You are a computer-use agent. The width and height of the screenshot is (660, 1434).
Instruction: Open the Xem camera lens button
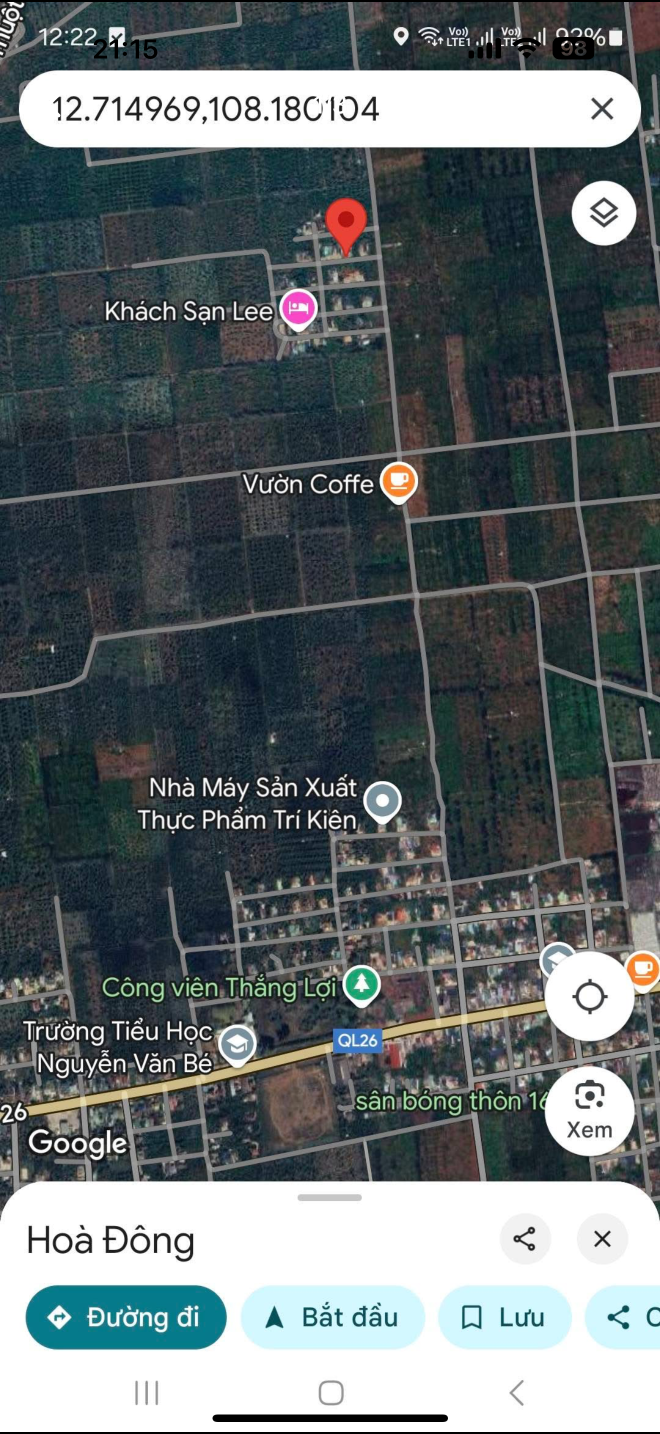pyautogui.click(x=590, y=1110)
